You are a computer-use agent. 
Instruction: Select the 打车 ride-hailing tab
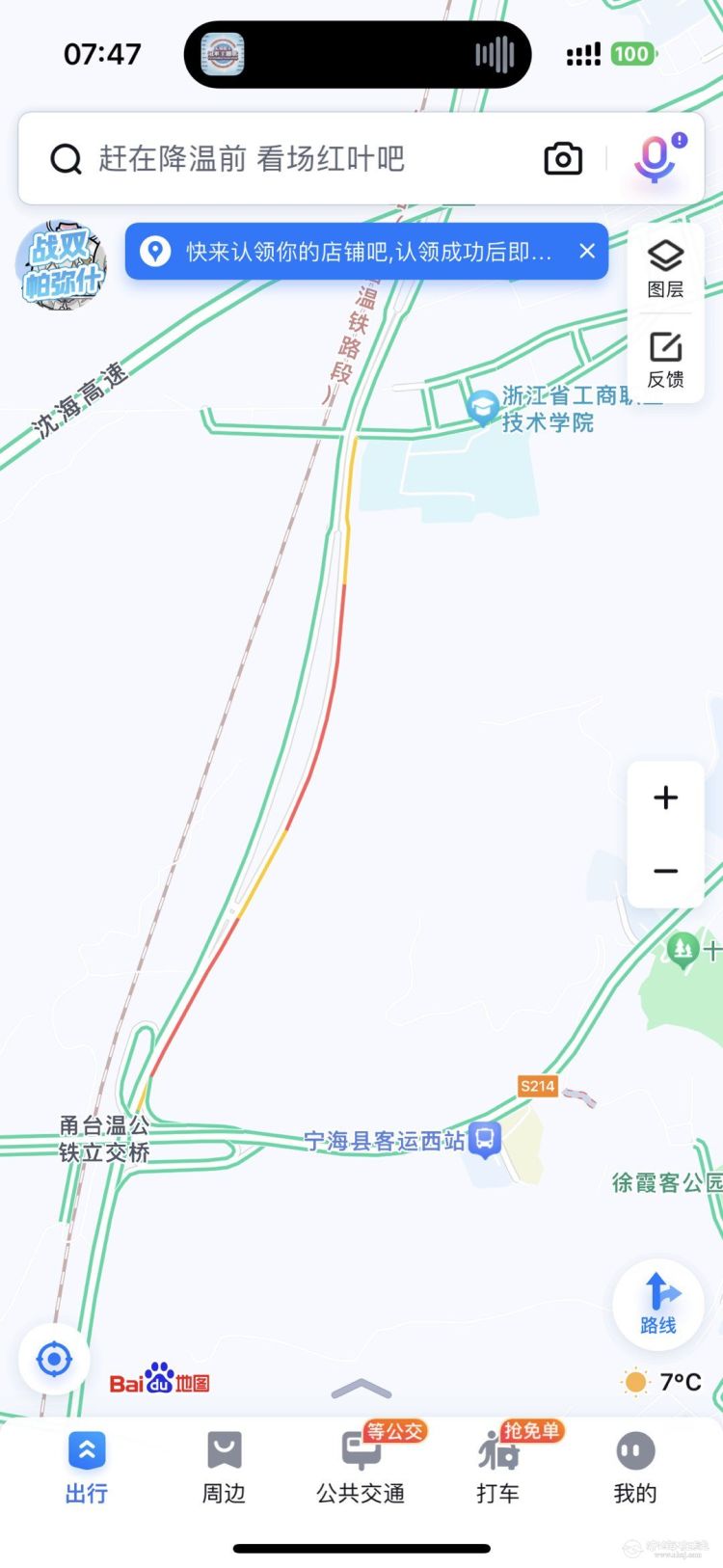497,1466
